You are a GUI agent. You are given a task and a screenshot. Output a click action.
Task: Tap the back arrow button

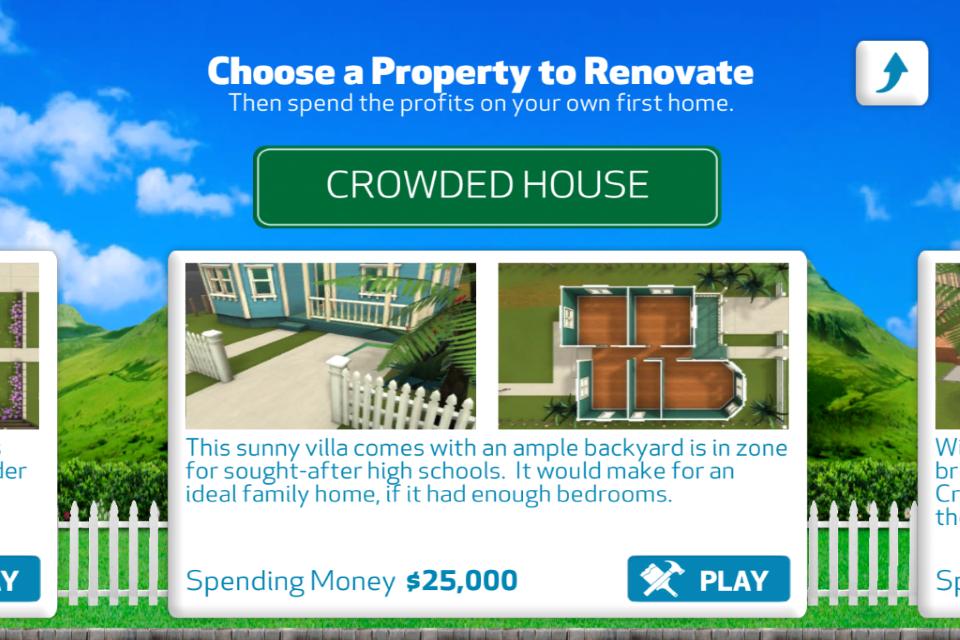[891, 73]
